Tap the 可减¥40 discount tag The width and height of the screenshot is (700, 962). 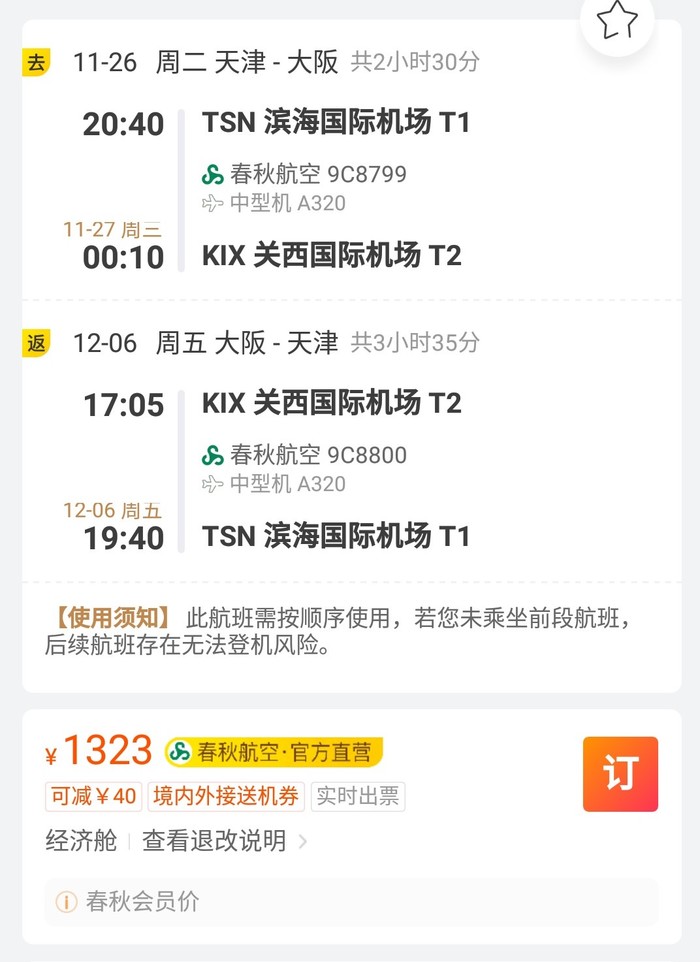coord(93,796)
